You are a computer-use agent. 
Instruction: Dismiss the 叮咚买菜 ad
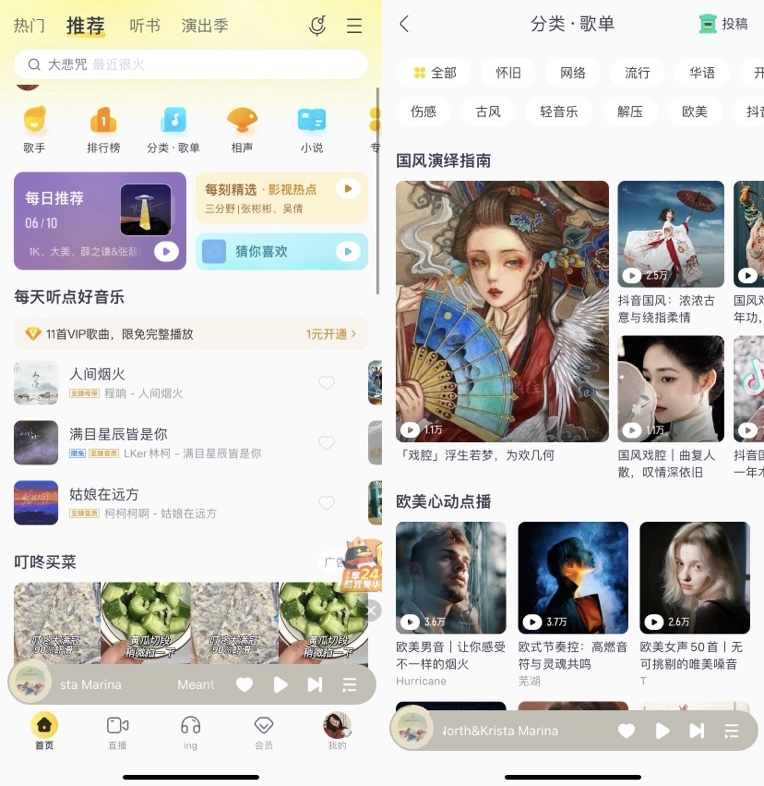point(370,610)
